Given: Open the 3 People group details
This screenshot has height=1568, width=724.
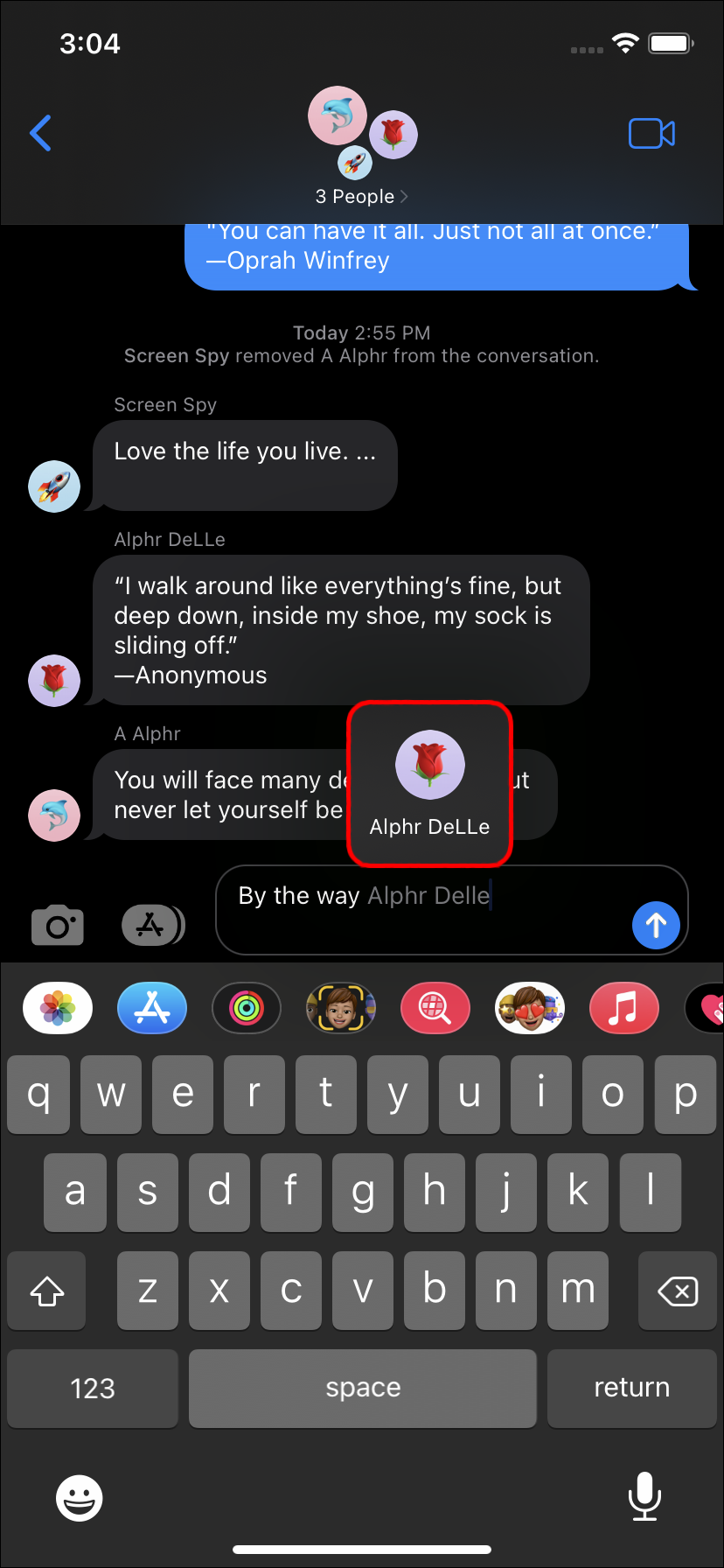Looking at the screenshot, I should pos(361,196).
